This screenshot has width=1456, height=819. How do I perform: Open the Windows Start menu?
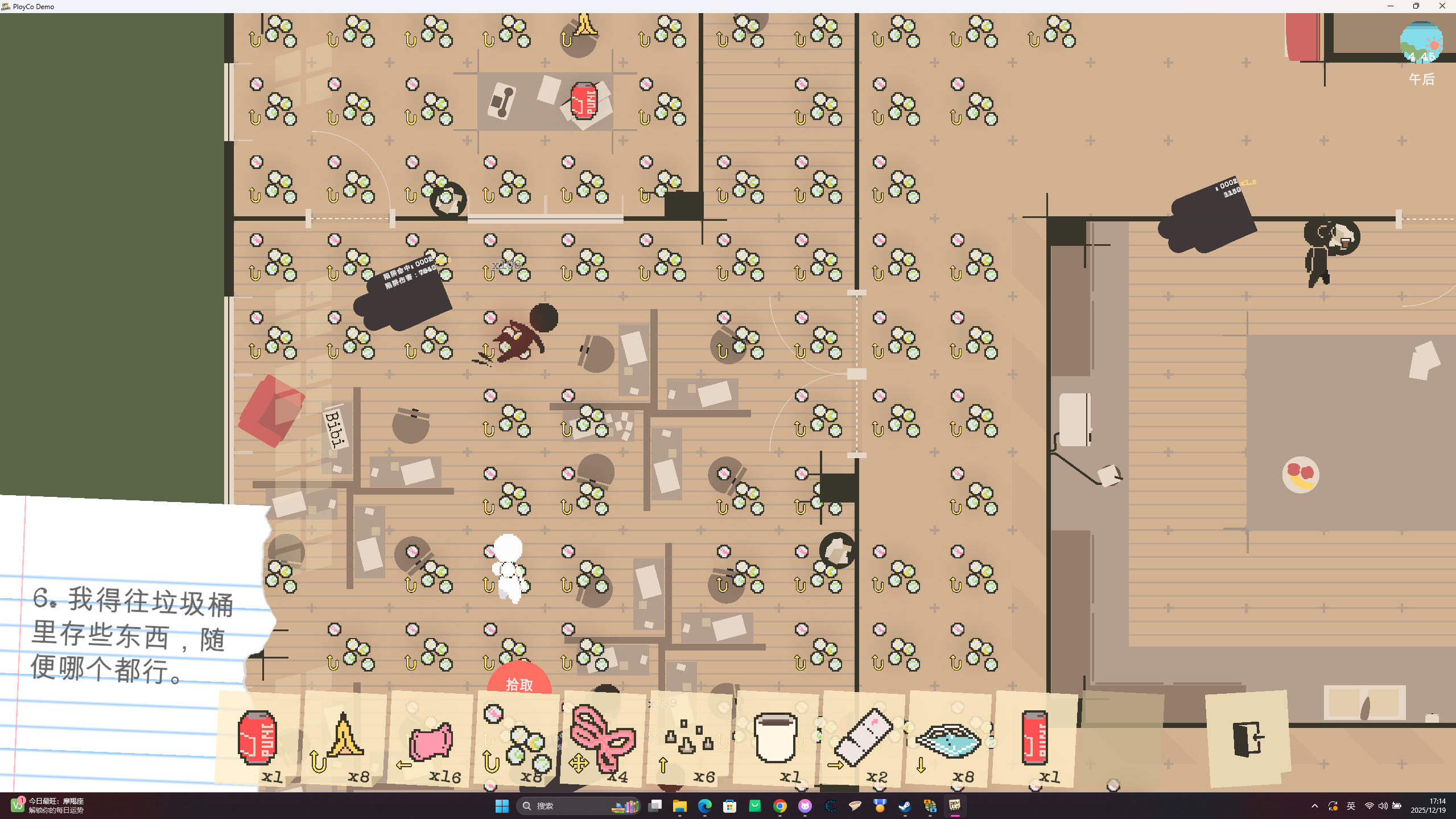(502, 806)
